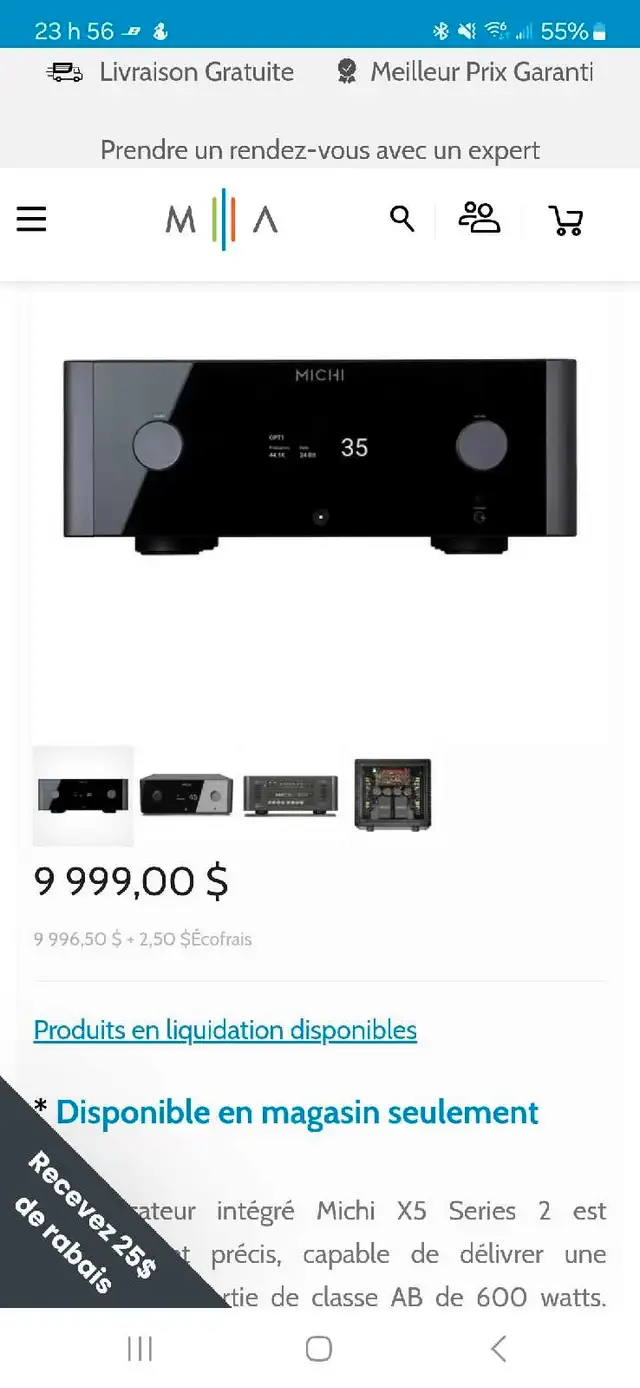Open the hamburger menu

(31, 219)
